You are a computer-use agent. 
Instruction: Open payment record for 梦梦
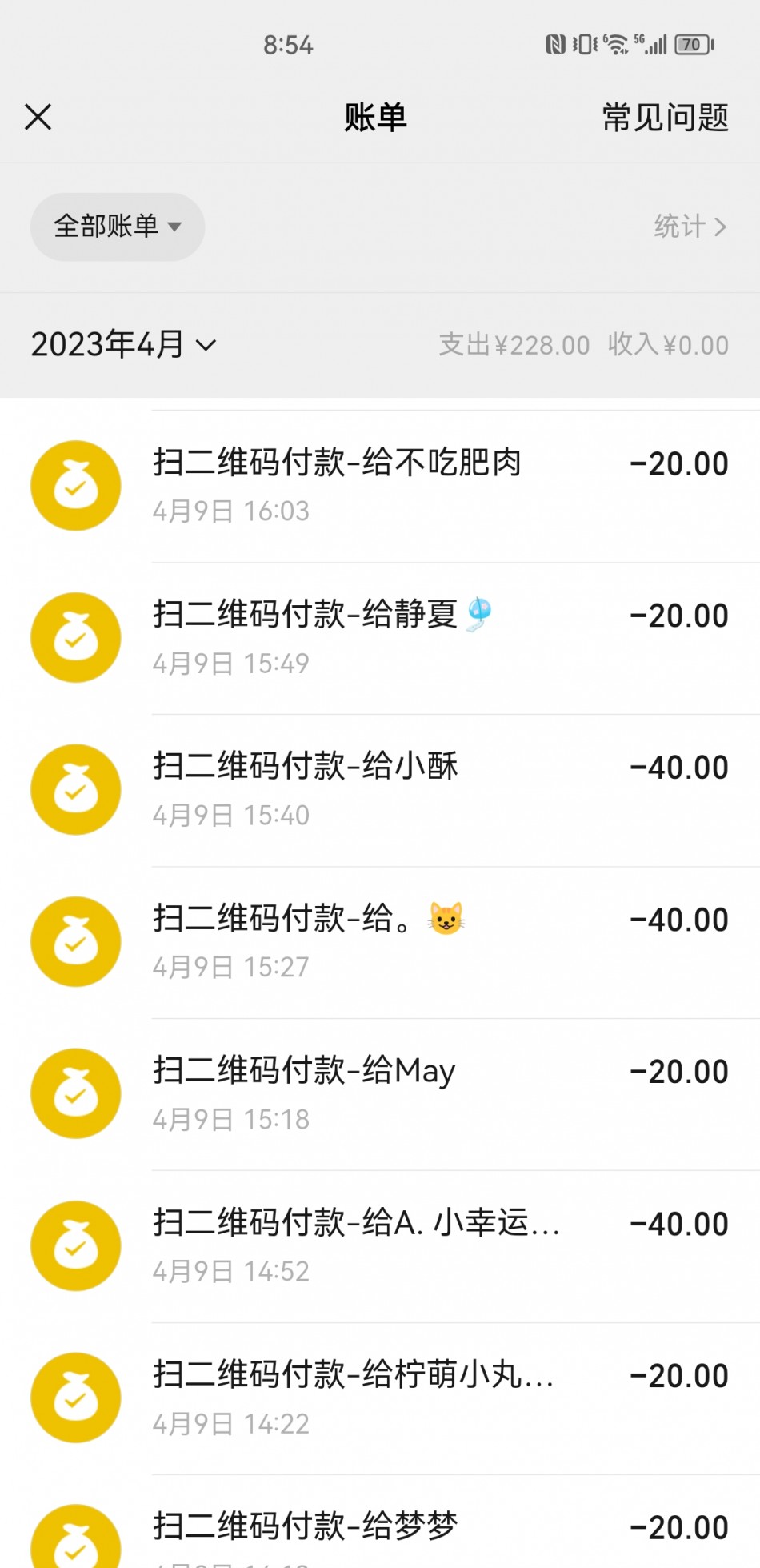click(380, 1522)
